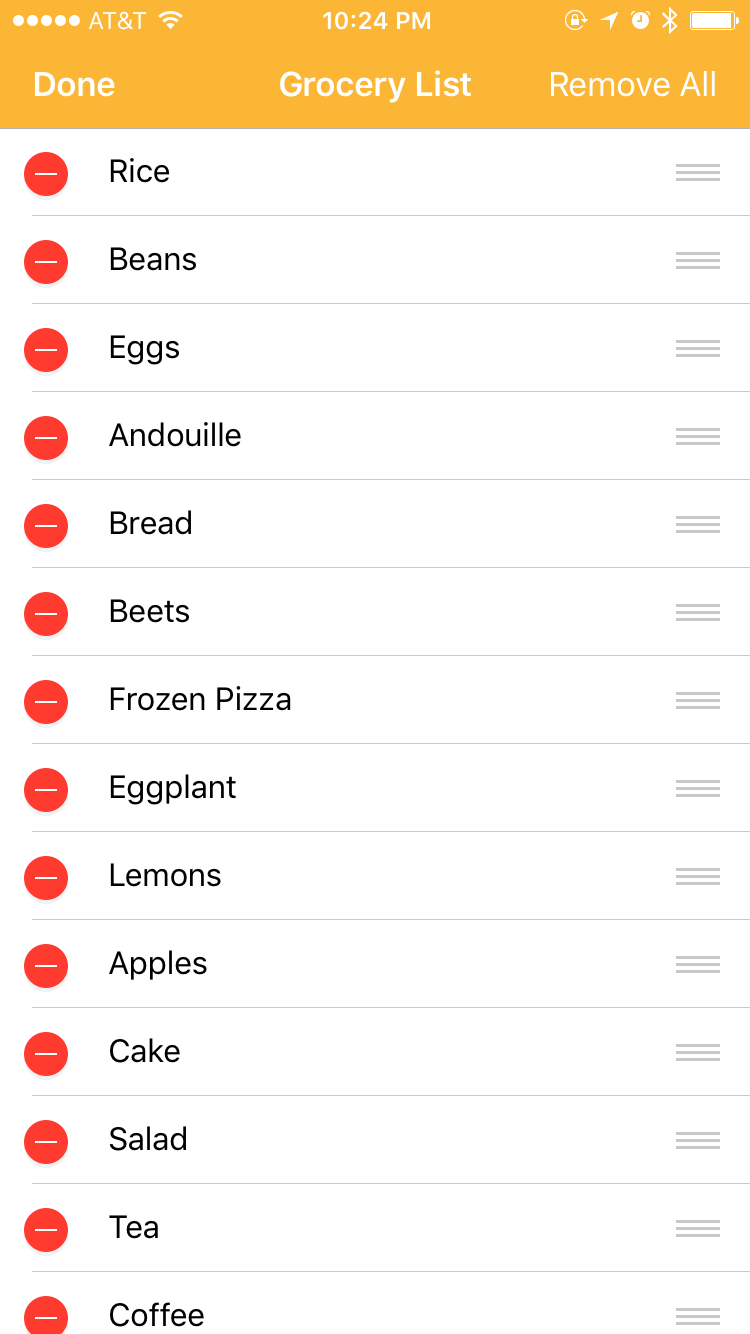Delete Tea from the grocery list
750x1334 pixels.
tap(46, 1230)
